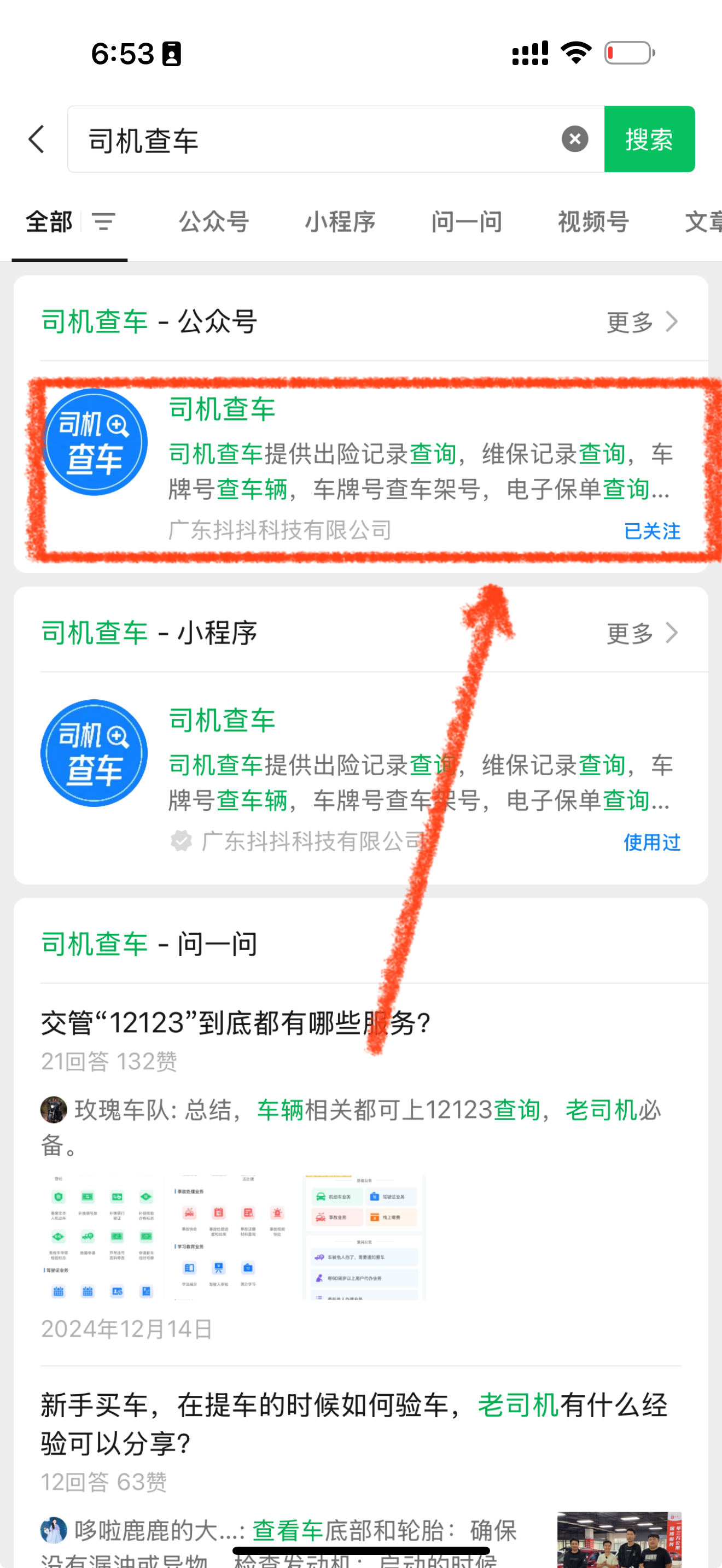Switch to the 小程序 tab
Image resolution: width=722 pixels, height=1568 pixels.
pos(340,221)
